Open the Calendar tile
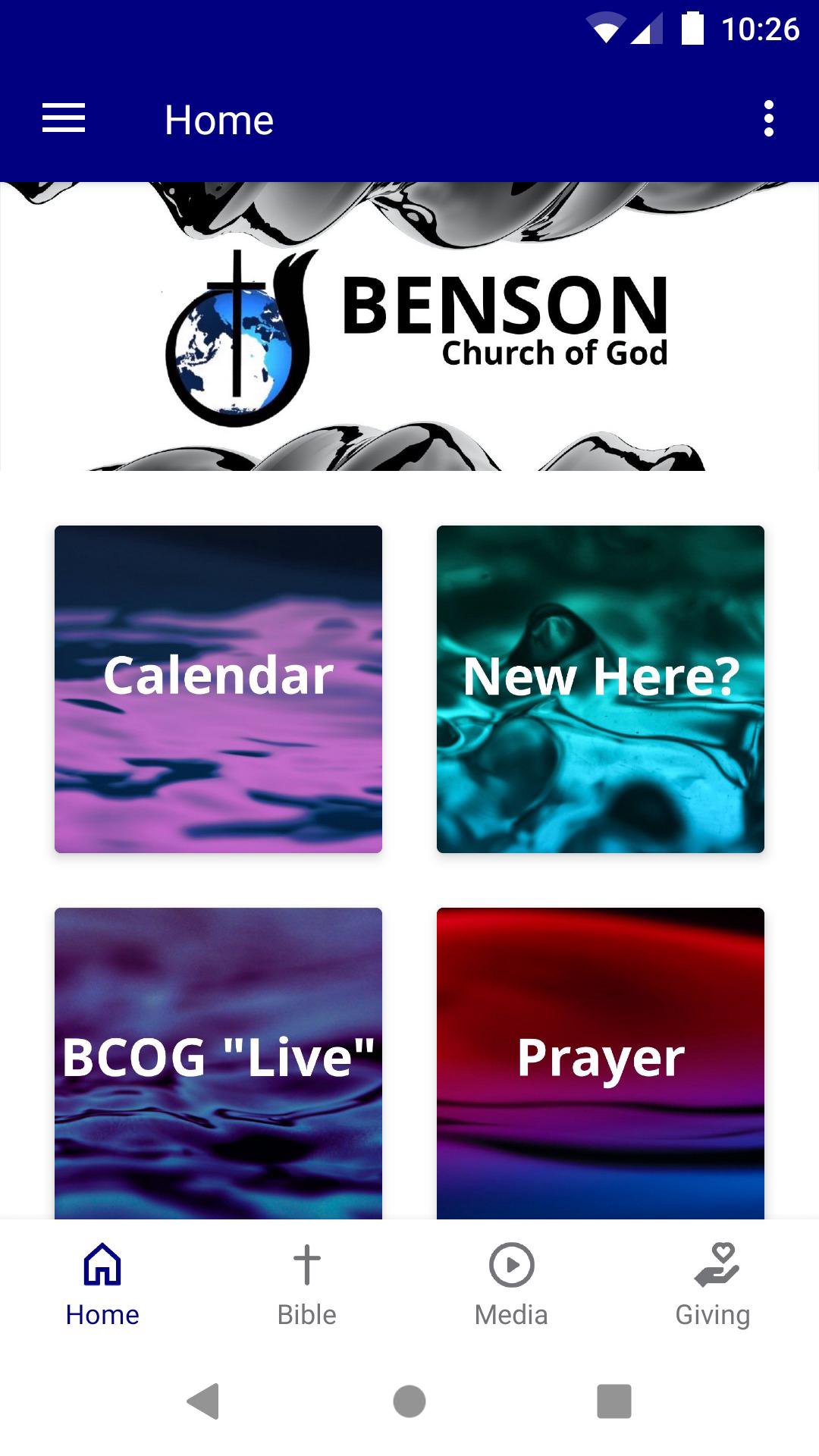Viewport: 819px width, 1456px height. [x=218, y=689]
